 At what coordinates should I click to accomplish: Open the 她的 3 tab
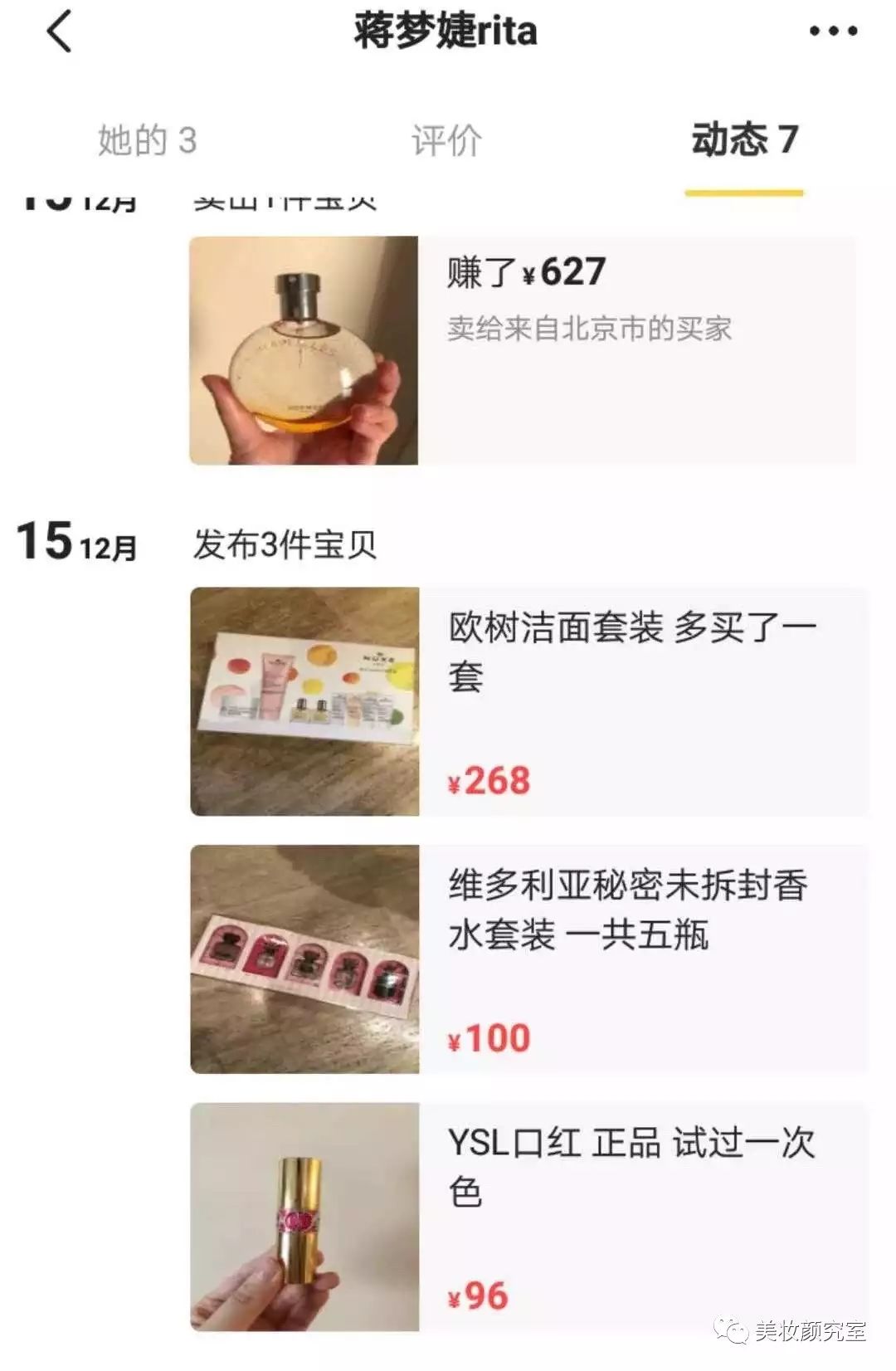coord(149,141)
